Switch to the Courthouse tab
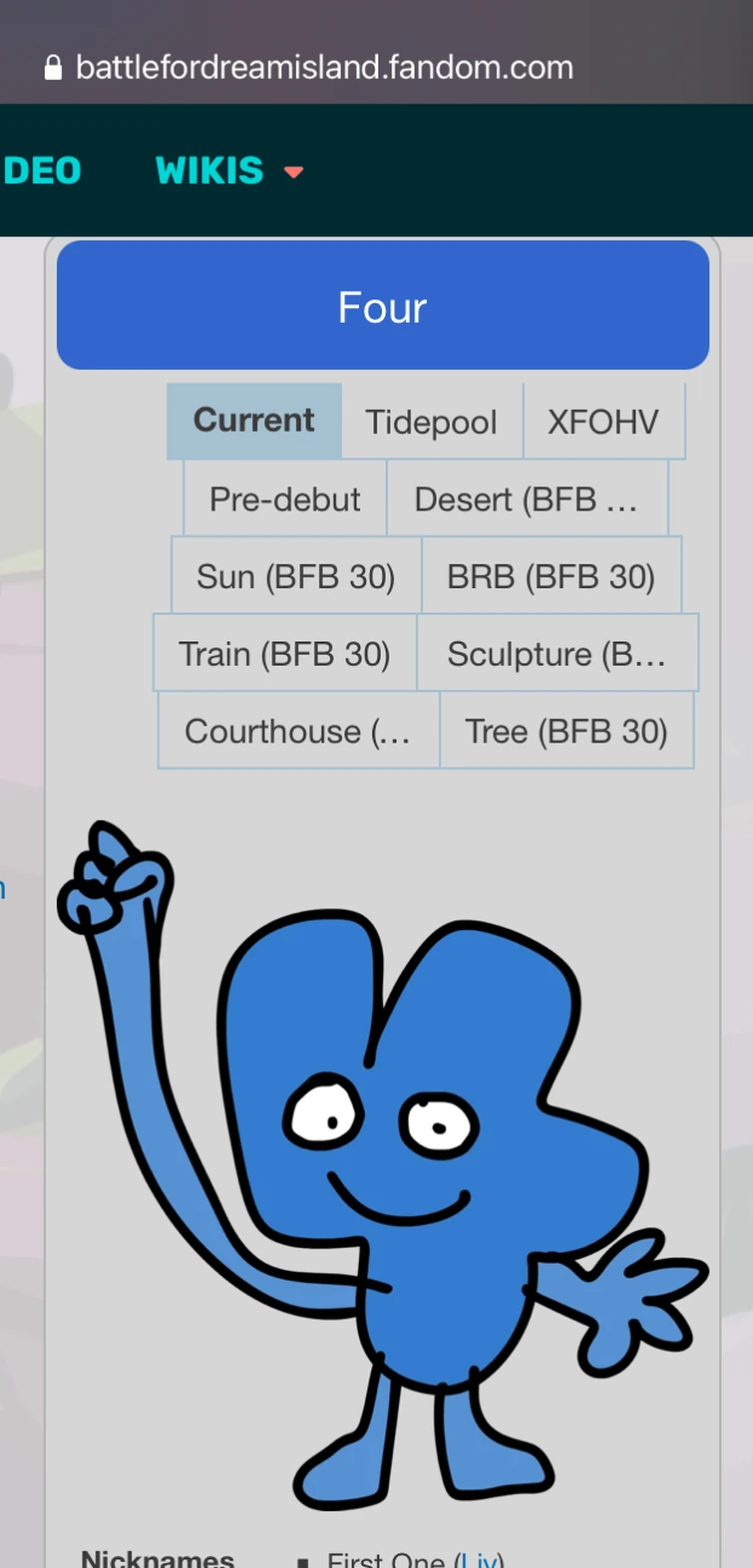 (297, 732)
